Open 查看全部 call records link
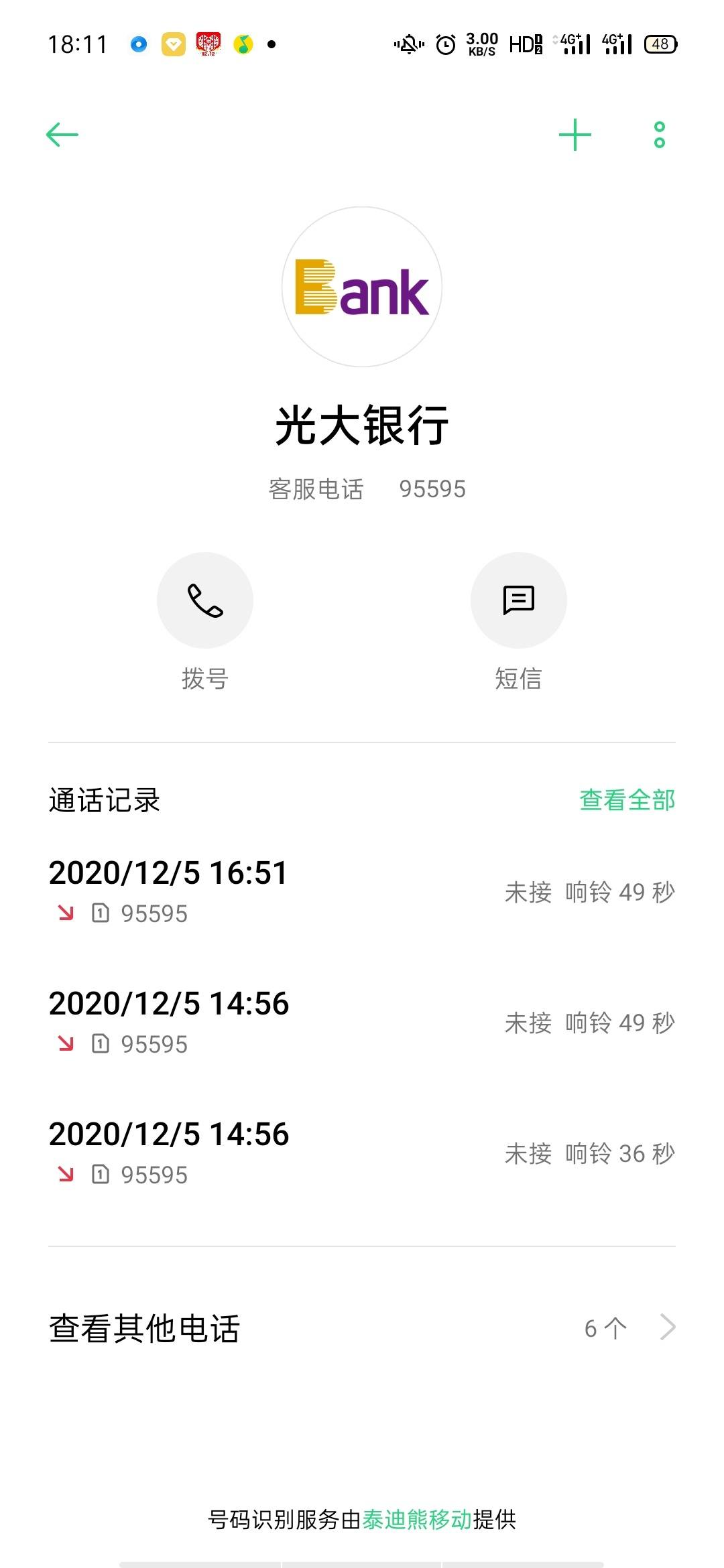The height and width of the screenshot is (1568, 724). point(627,800)
